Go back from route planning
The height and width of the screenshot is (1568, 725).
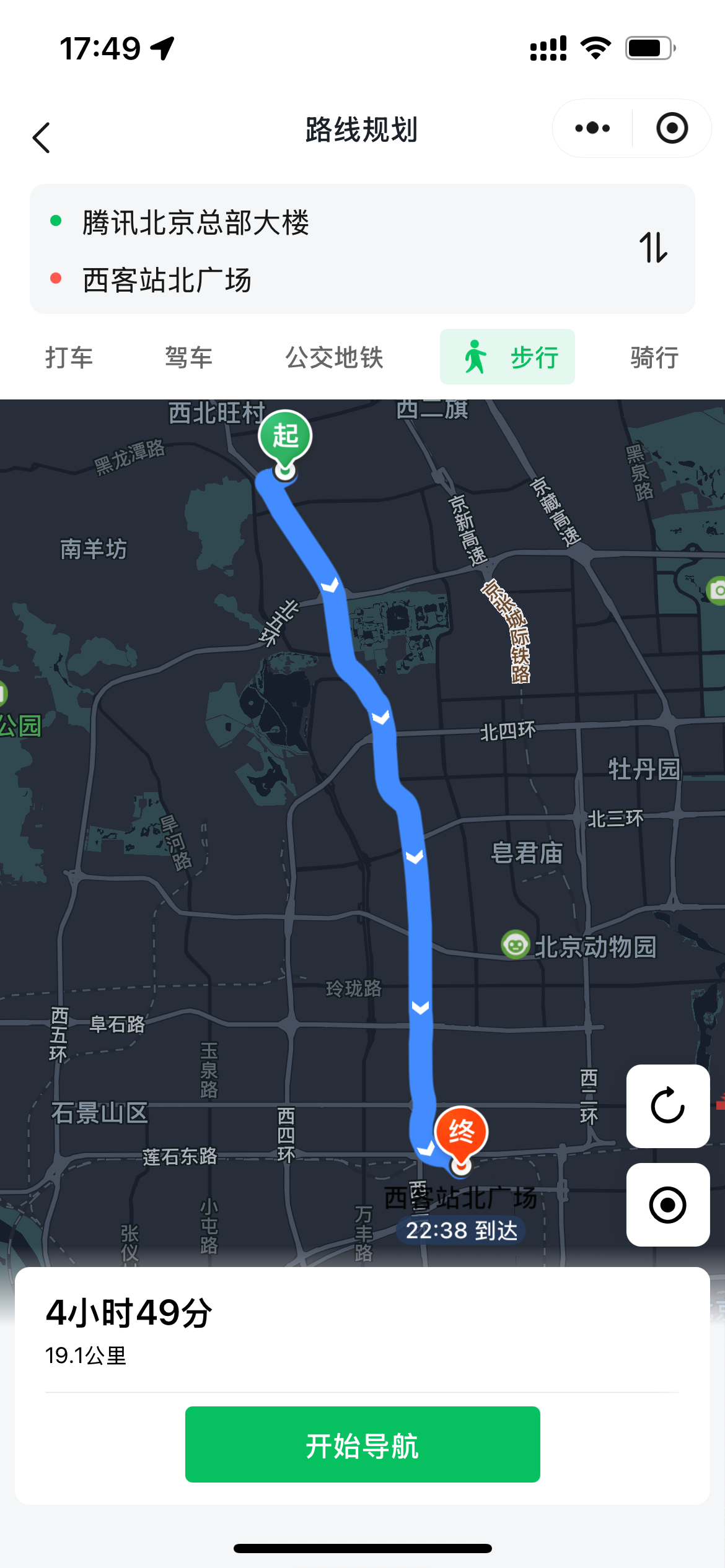[42, 137]
